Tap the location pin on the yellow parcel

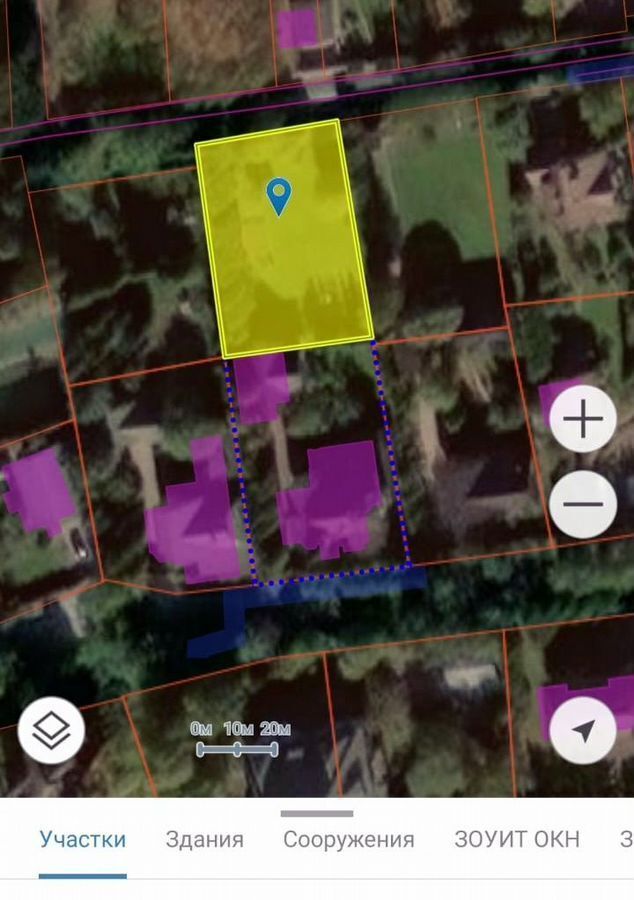click(x=279, y=194)
